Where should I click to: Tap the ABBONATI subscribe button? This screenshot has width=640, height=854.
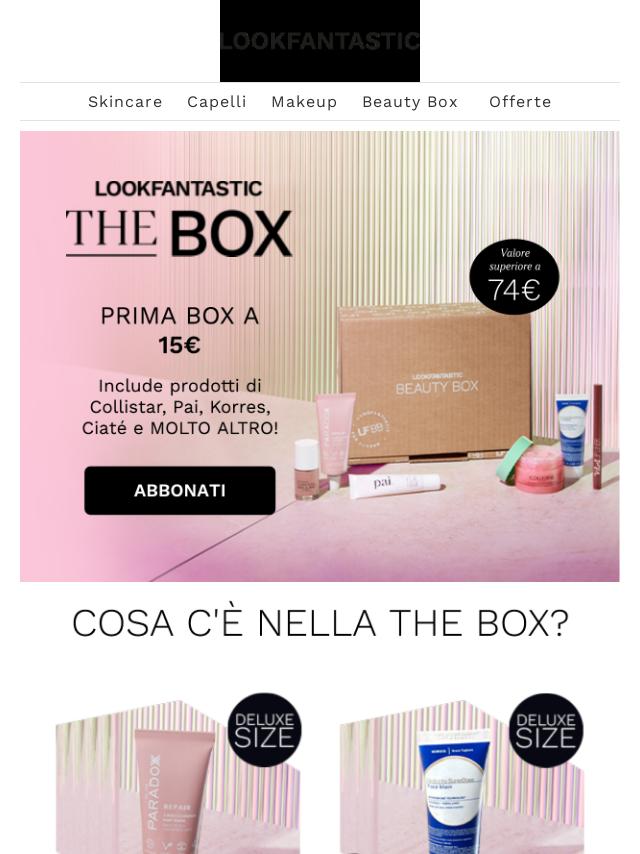pos(180,491)
